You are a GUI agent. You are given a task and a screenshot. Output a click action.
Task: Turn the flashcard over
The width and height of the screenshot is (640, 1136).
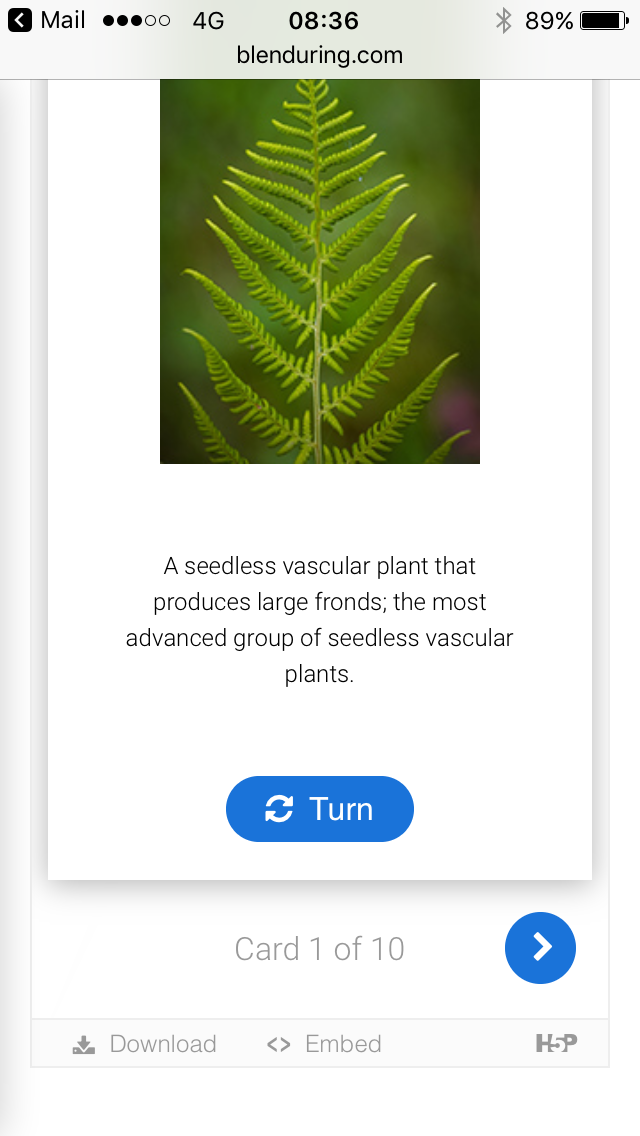320,809
